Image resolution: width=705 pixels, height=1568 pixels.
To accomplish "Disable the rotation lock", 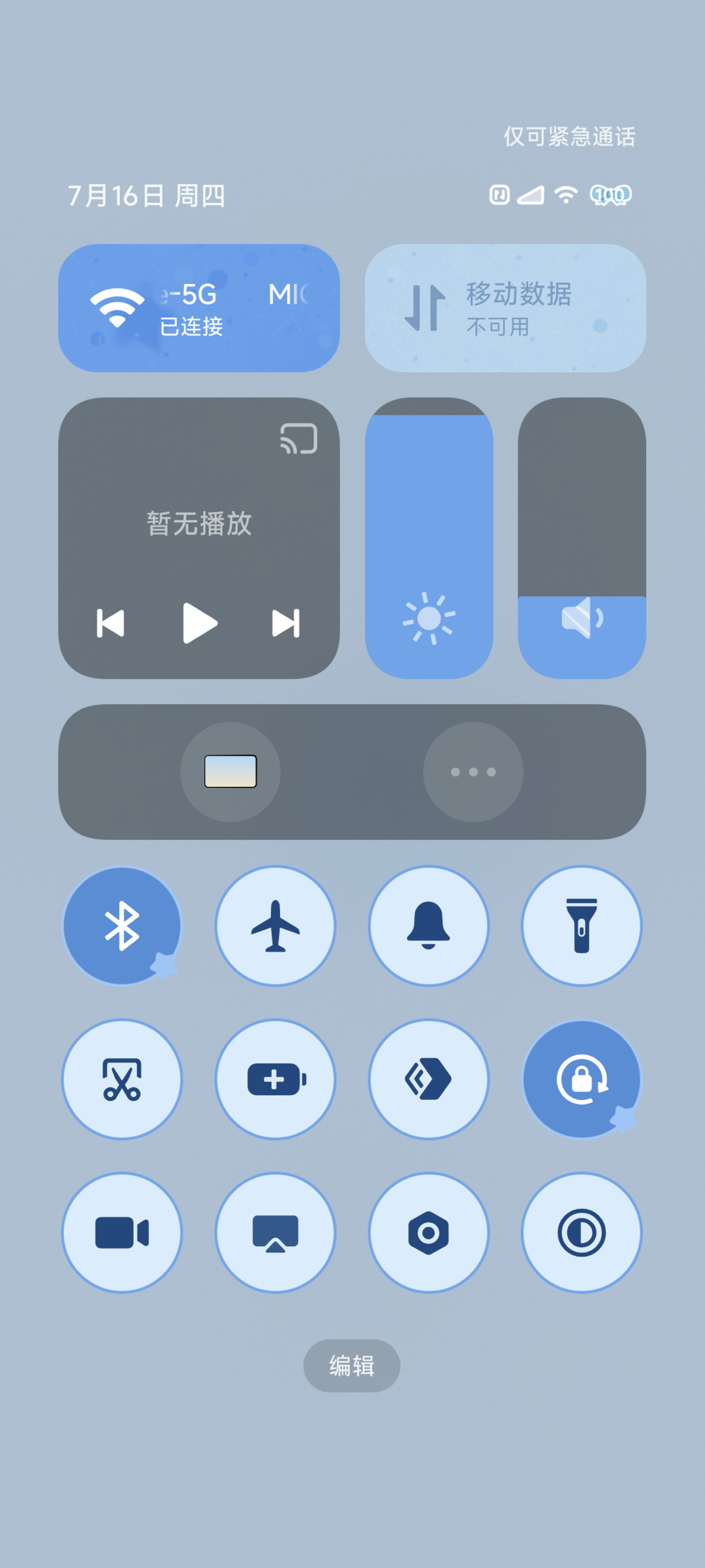I will [582, 1079].
